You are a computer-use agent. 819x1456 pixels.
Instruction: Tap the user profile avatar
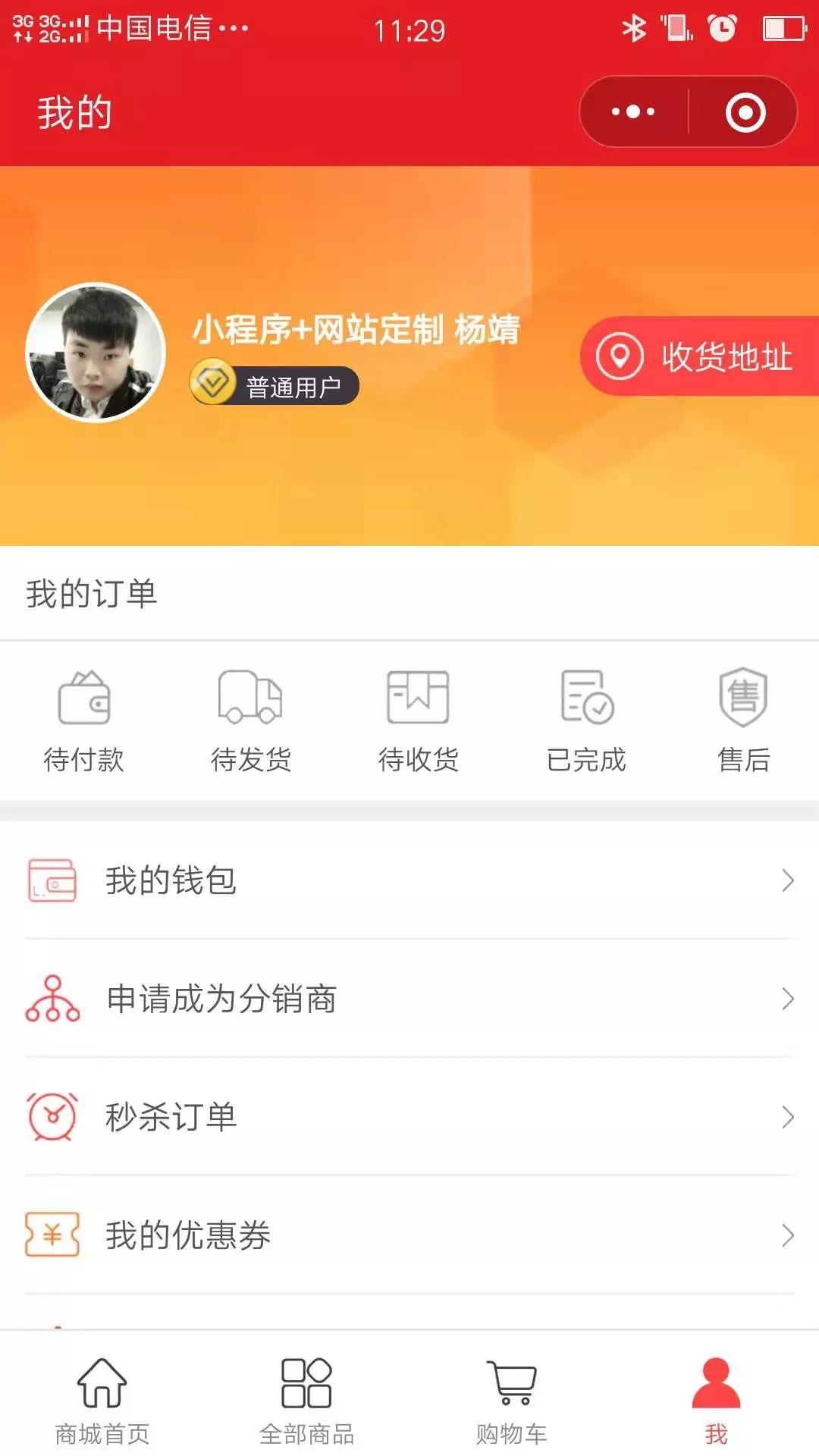(x=96, y=352)
